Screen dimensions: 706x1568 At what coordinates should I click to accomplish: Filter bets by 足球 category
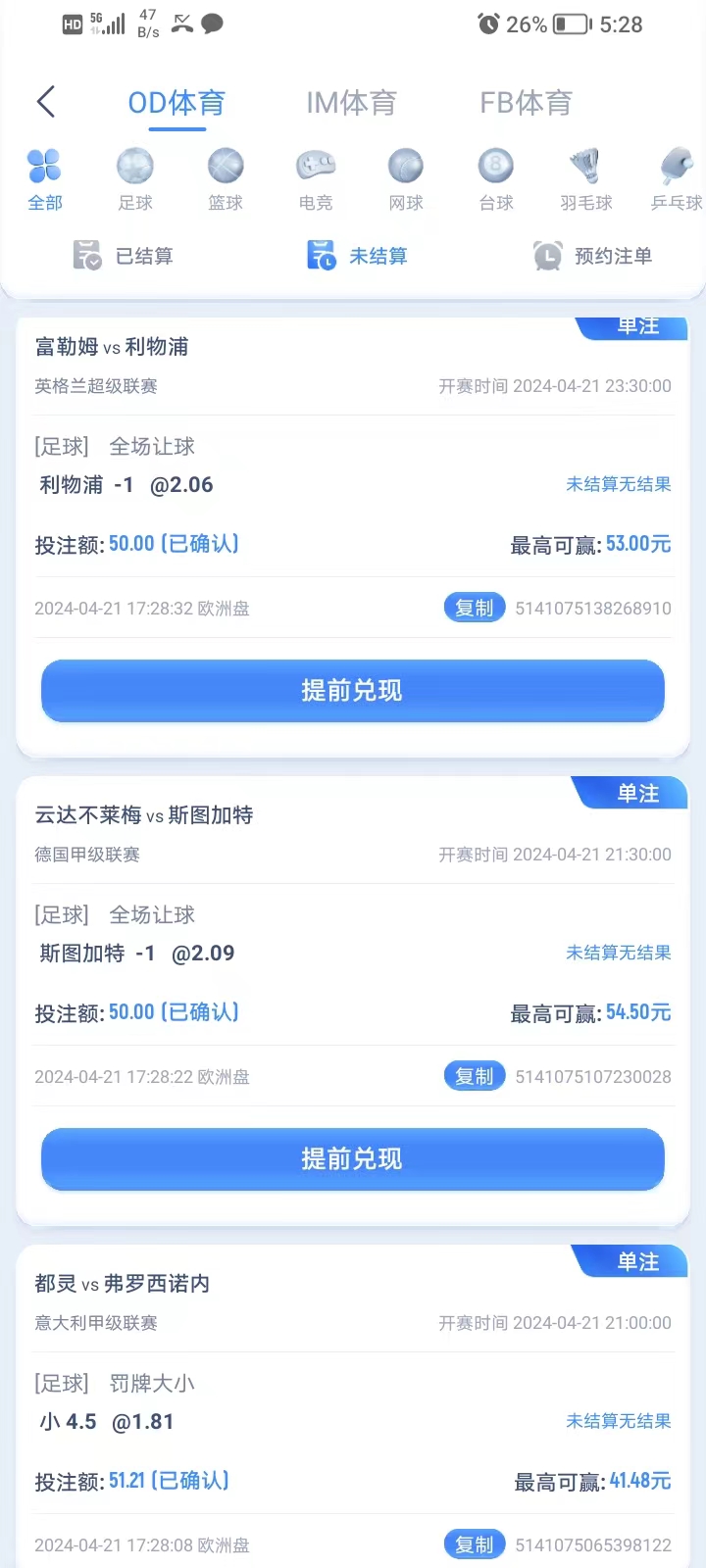135,178
